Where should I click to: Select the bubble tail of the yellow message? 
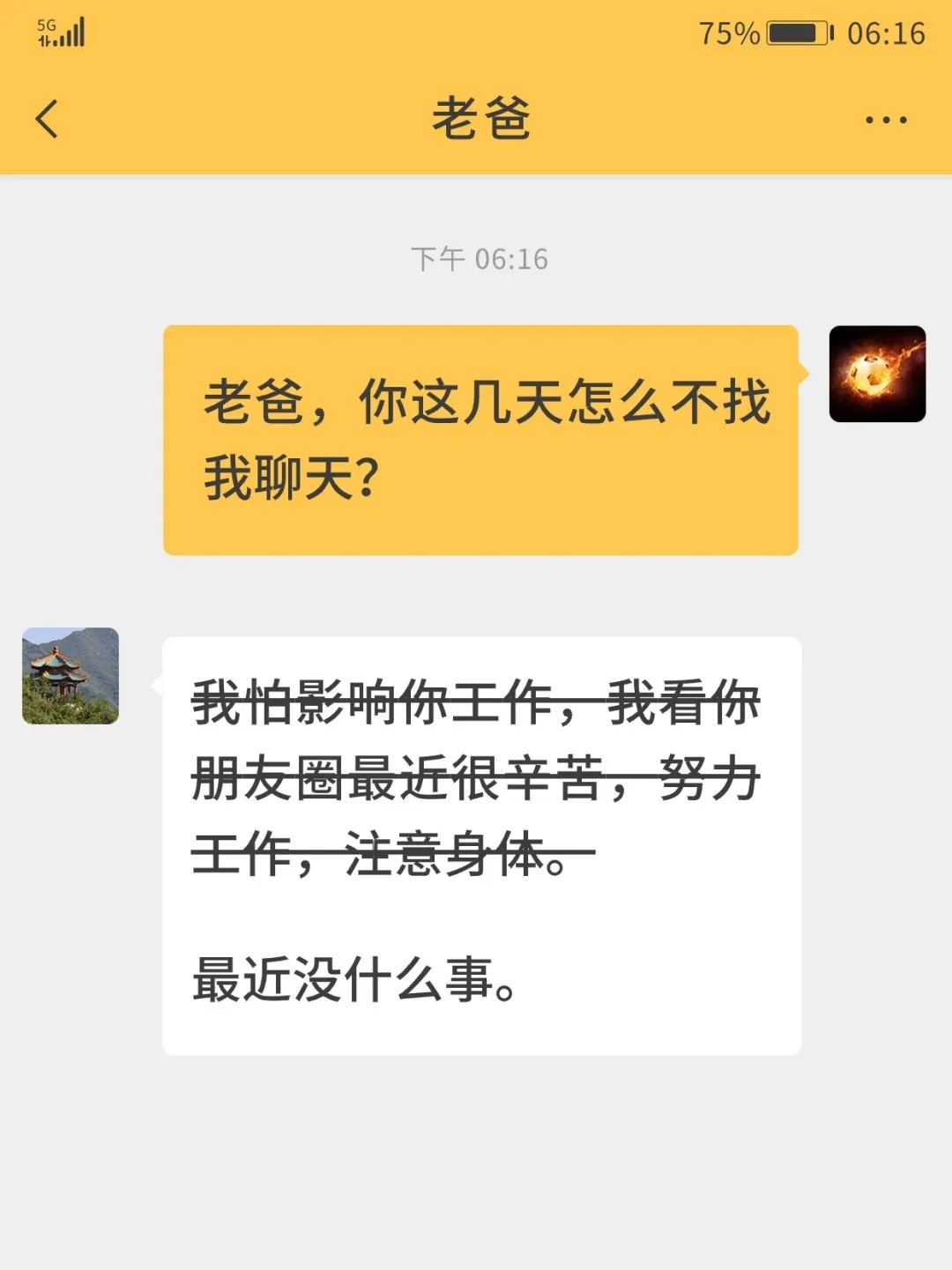[x=804, y=374]
